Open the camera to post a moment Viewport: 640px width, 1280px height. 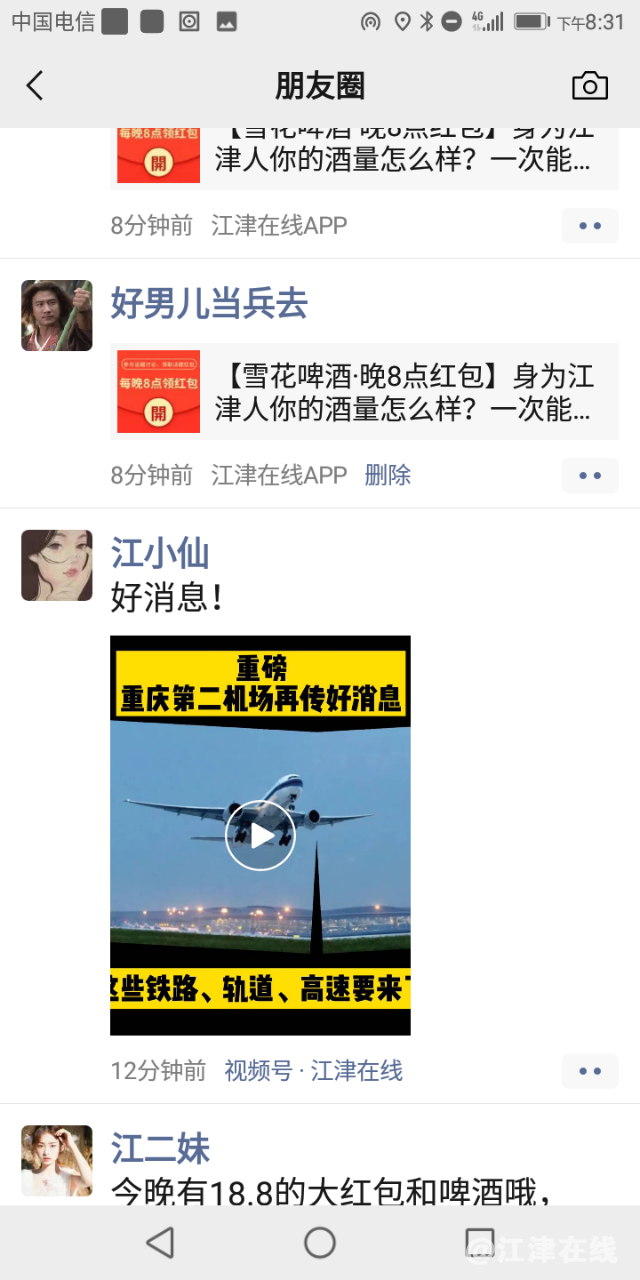click(x=589, y=86)
